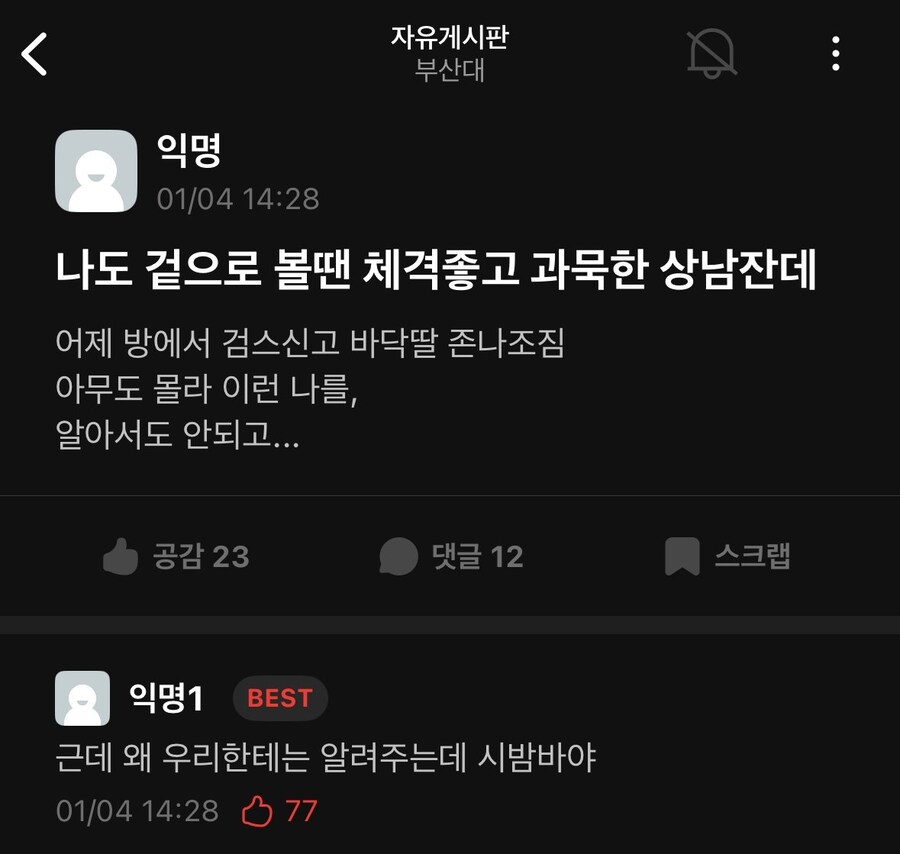Like 익명1's best comment
The image size is (900, 854).
coord(258,811)
